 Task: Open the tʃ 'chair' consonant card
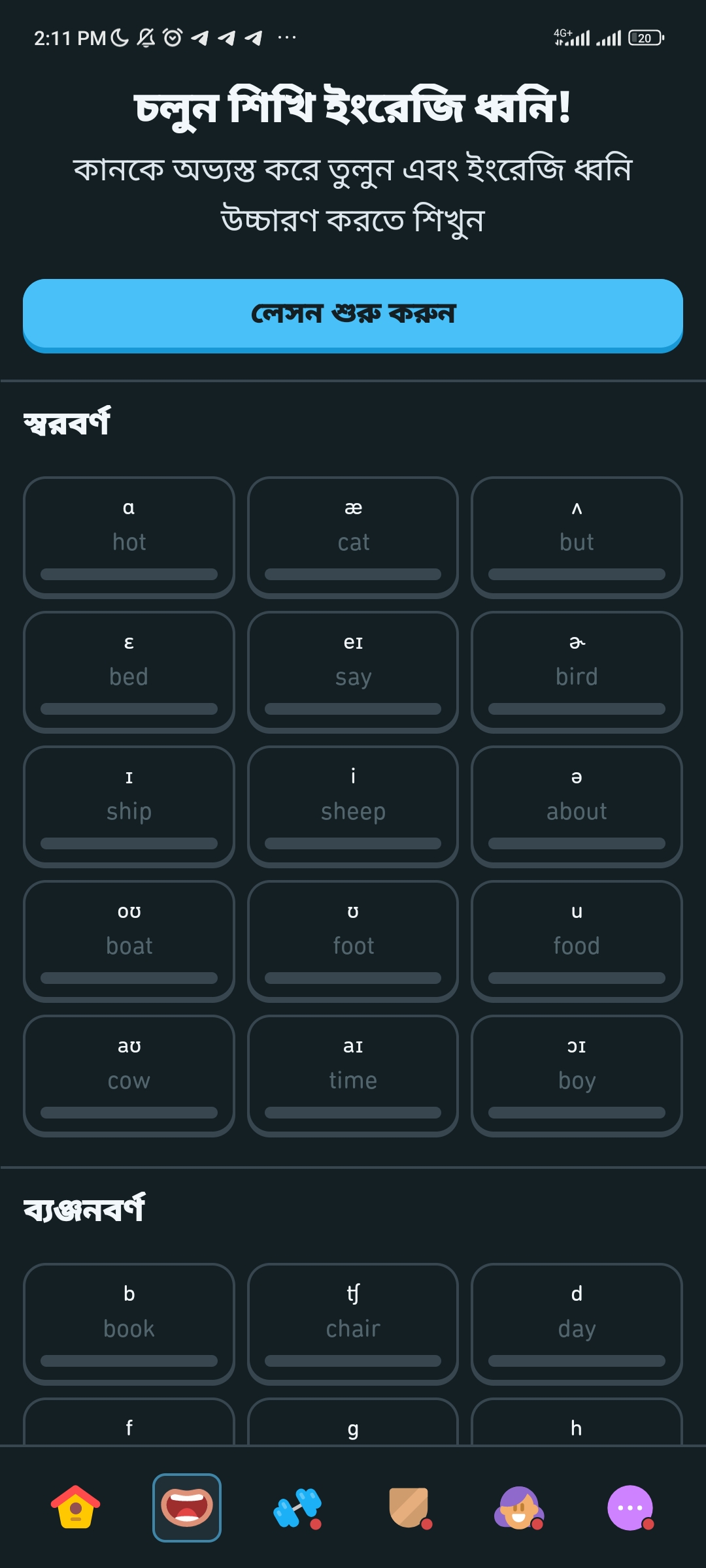pos(353,1324)
